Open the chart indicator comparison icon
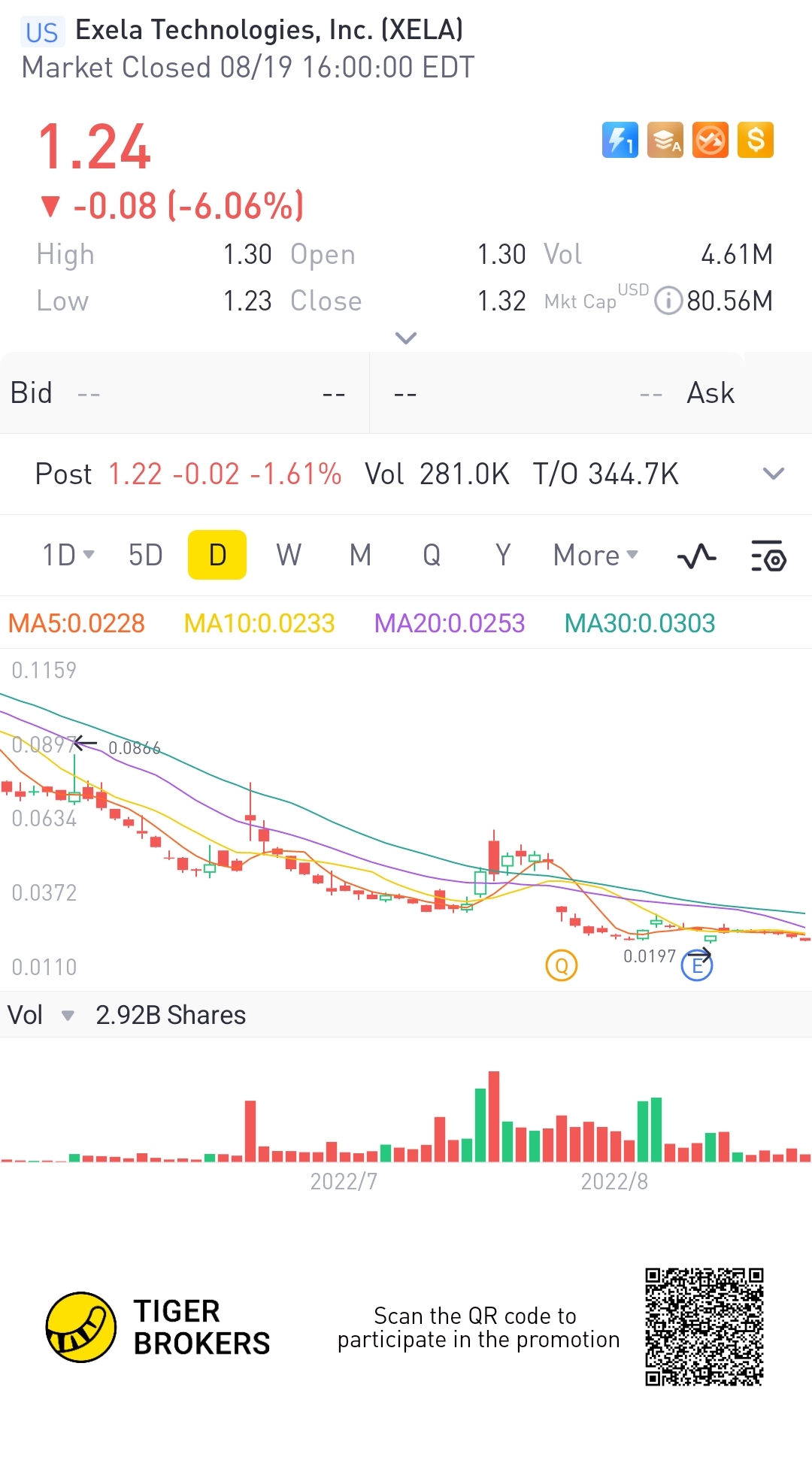Screen dimensions: 812x1457 [x=696, y=556]
